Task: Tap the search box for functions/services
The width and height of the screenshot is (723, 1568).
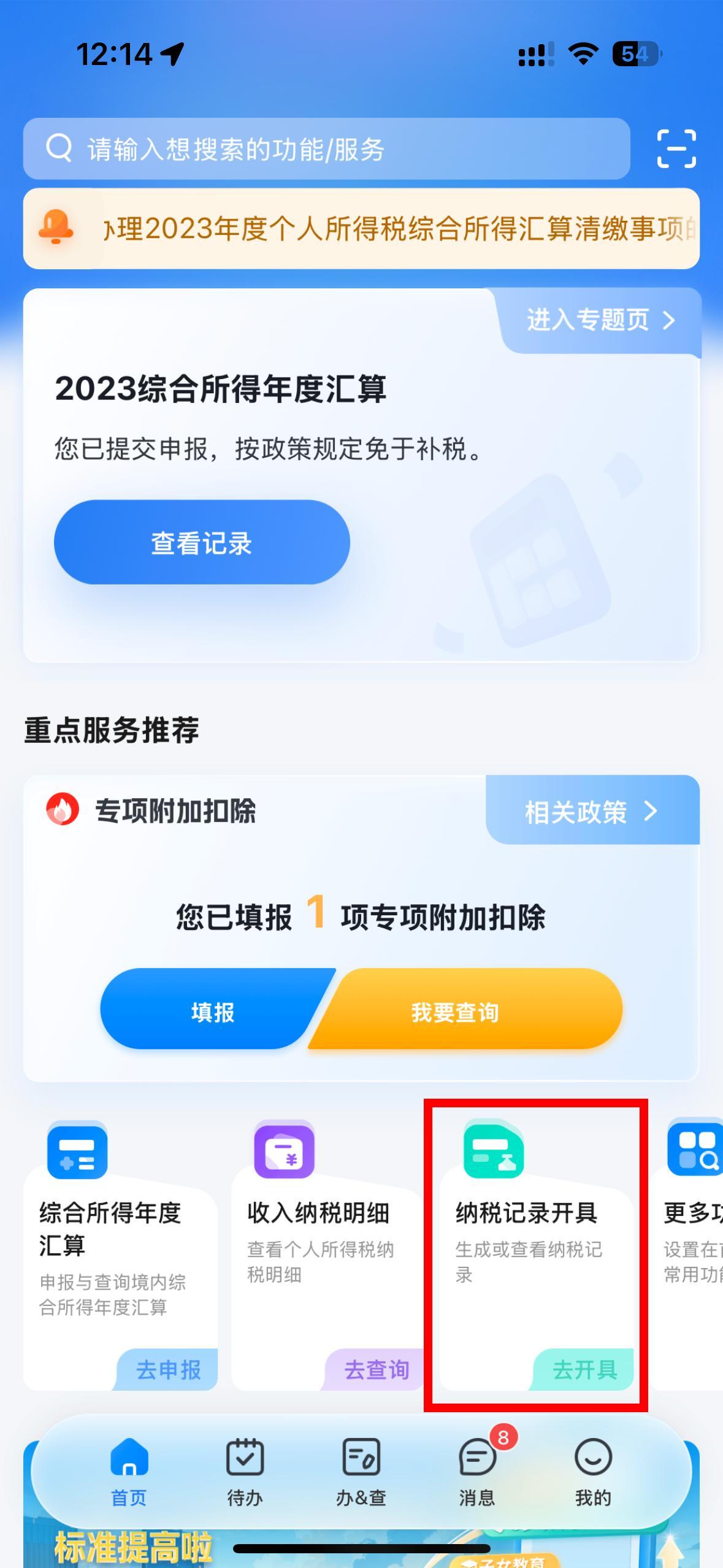Action: click(x=326, y=148)
